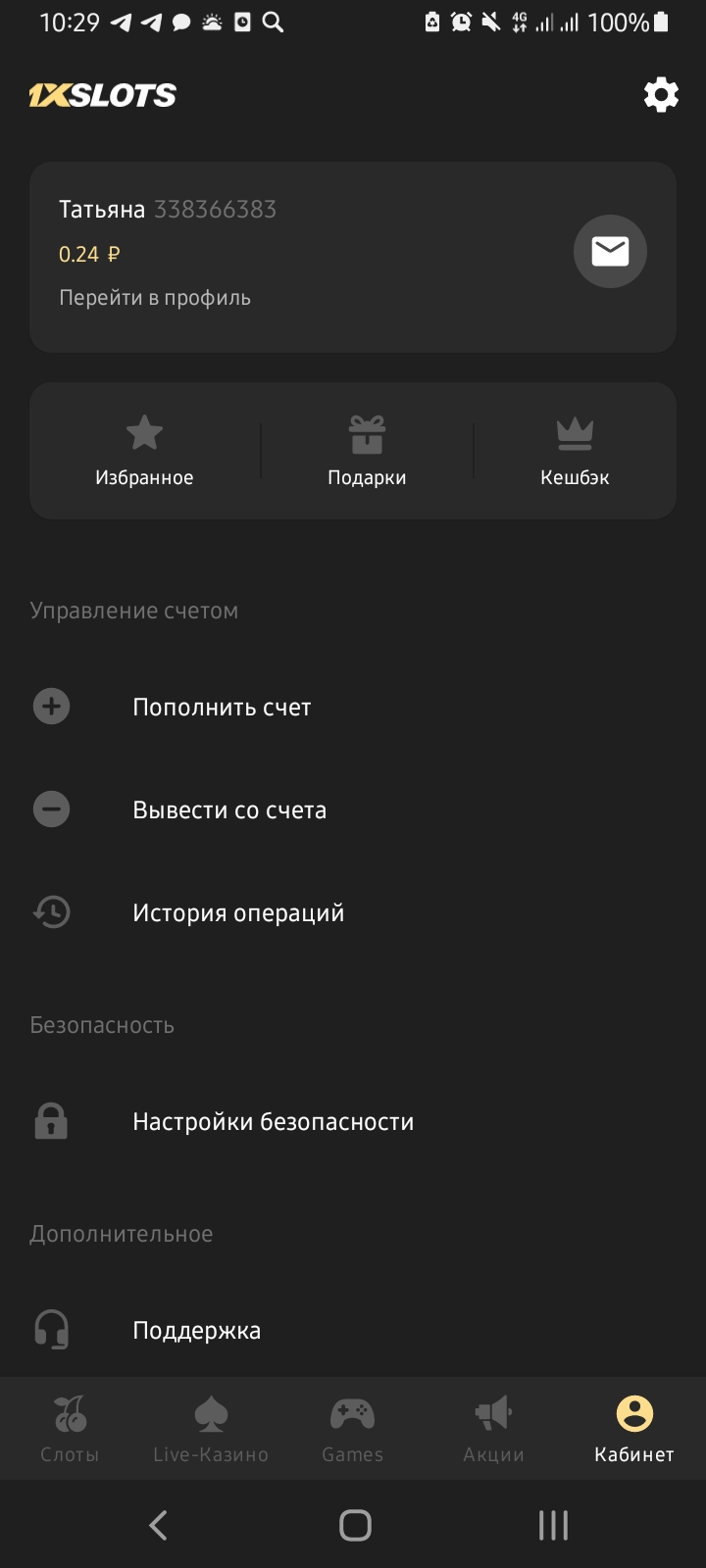
Task: Open Избранное favorites
Action: pyautogui.click(x=144, y=451)
